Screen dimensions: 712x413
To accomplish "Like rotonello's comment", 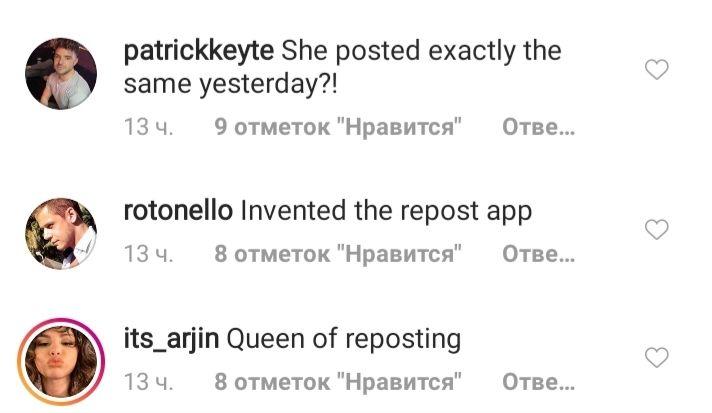I will (x=656, y=230).
